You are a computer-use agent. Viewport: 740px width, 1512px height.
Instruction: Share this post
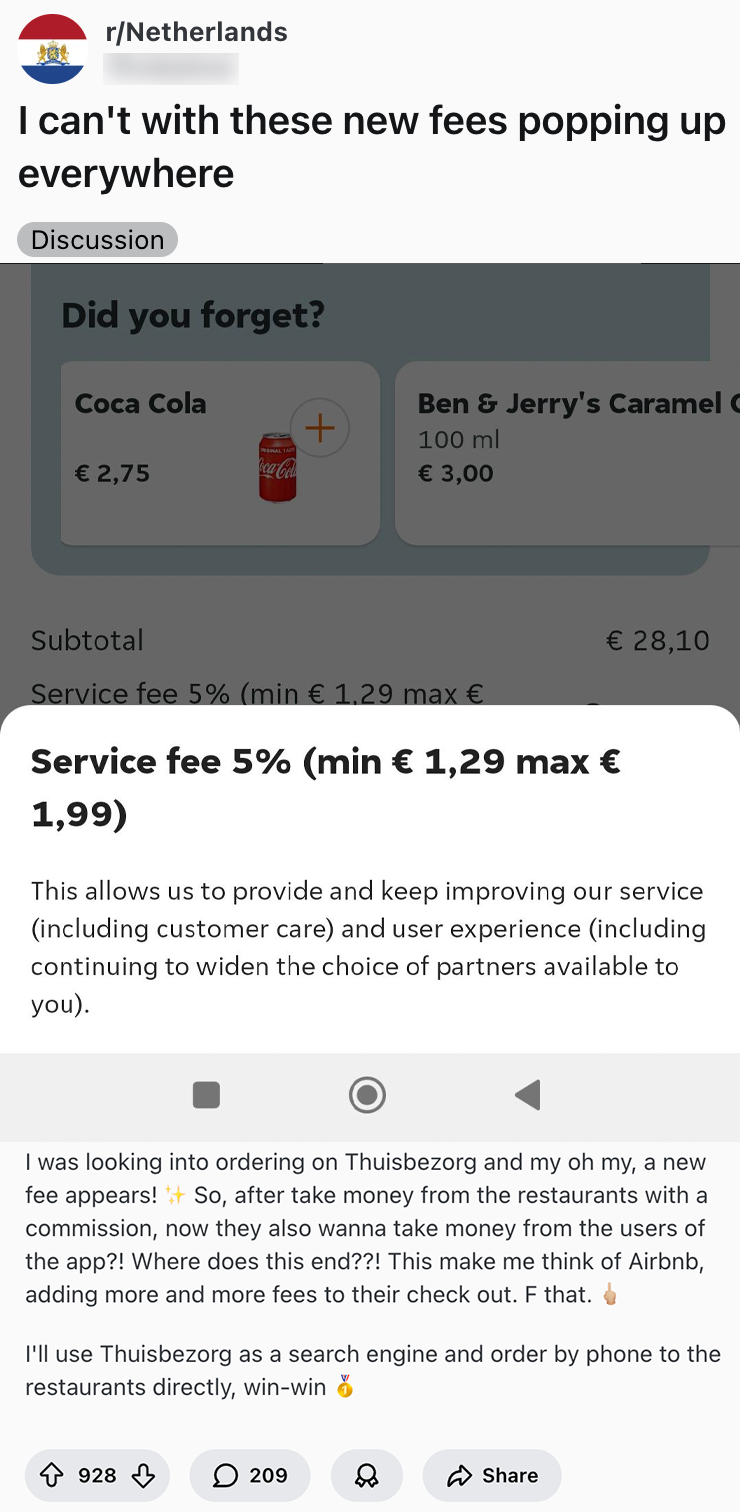(492, 1476)
